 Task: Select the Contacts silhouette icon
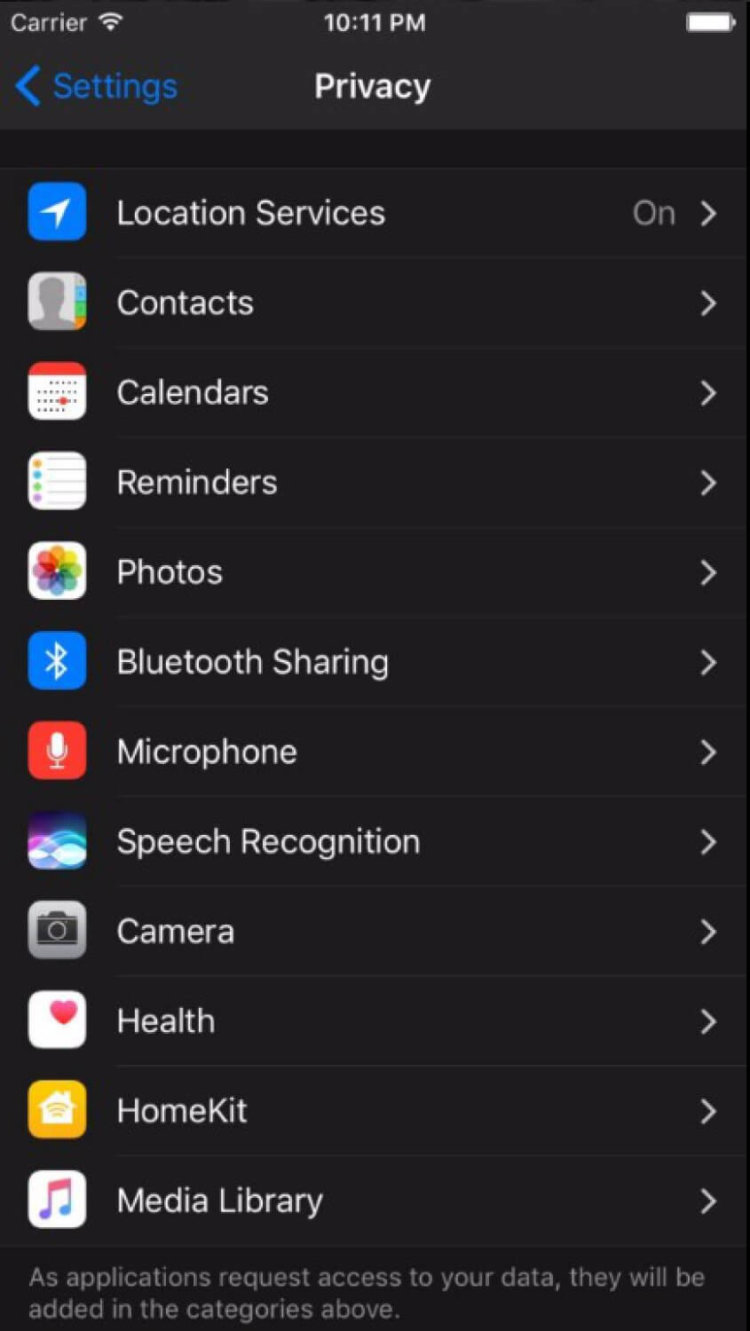click(57, 303)
